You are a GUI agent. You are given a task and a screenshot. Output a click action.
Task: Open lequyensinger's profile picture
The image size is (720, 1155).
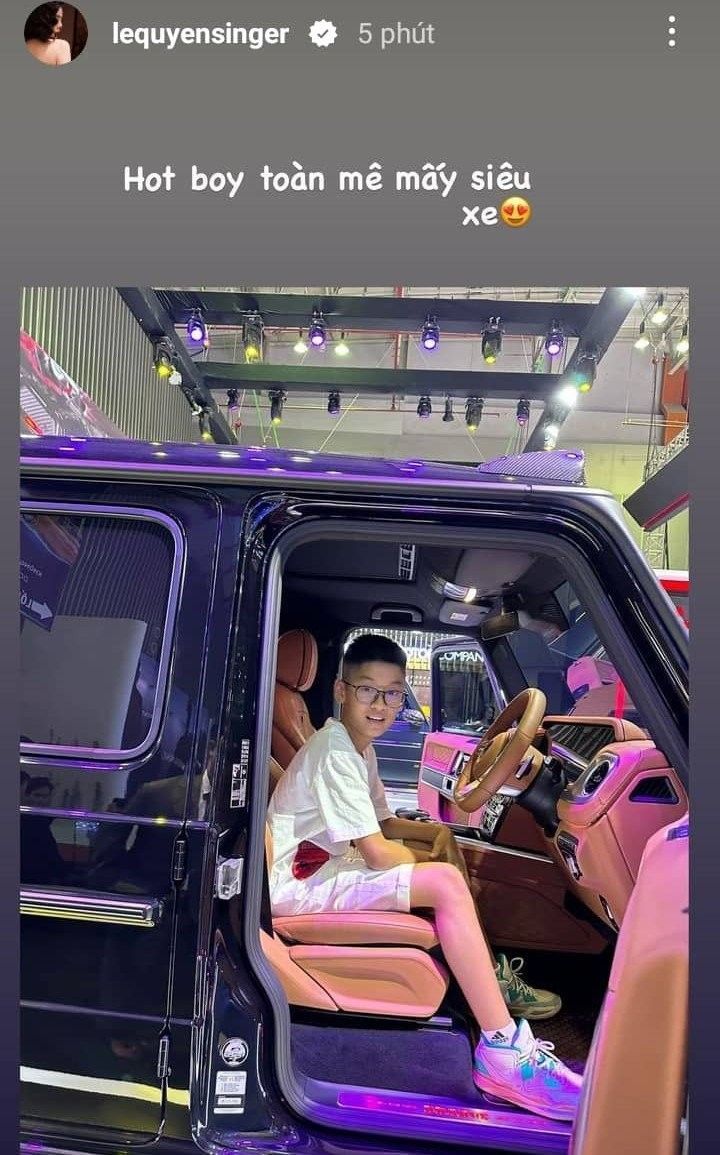(x=55, y=33)
